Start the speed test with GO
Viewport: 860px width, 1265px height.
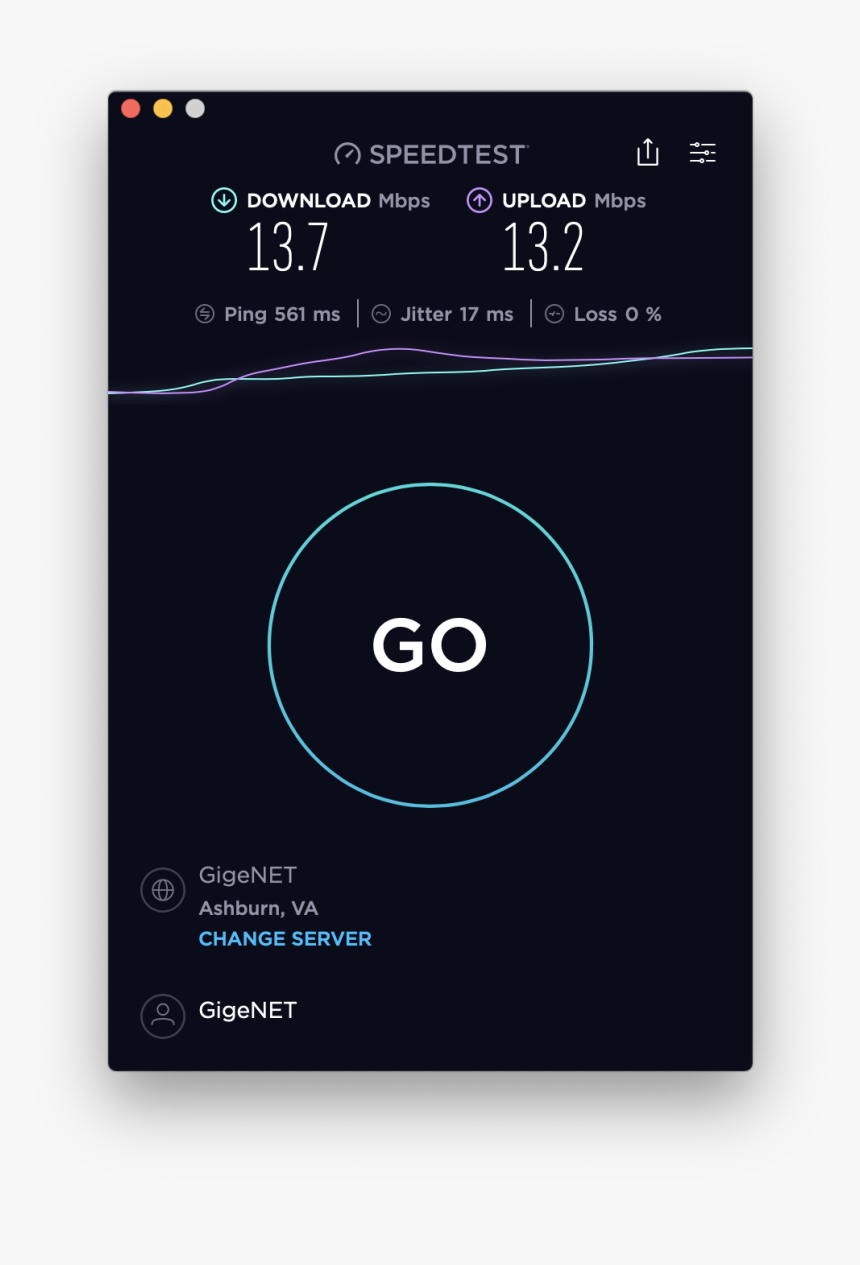(x=430, y=645)
